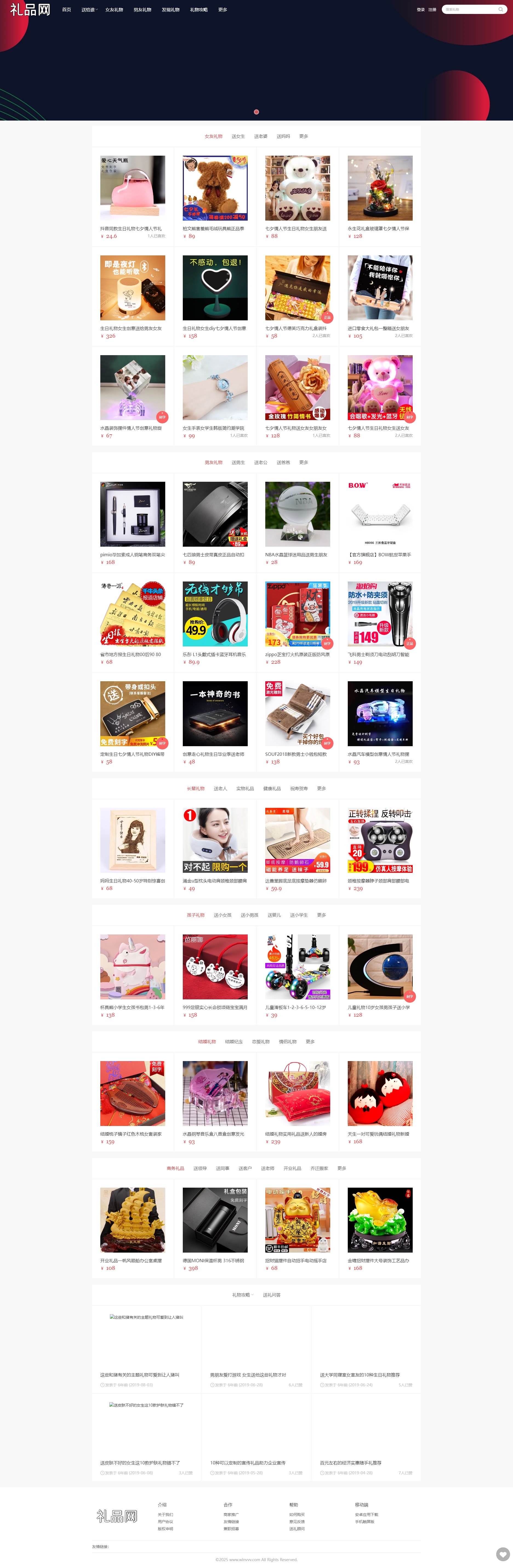Switch to the 健康礼品 tab
Image resolution: width=513 pixels, height=1568 pixels.
coord(272,788)
